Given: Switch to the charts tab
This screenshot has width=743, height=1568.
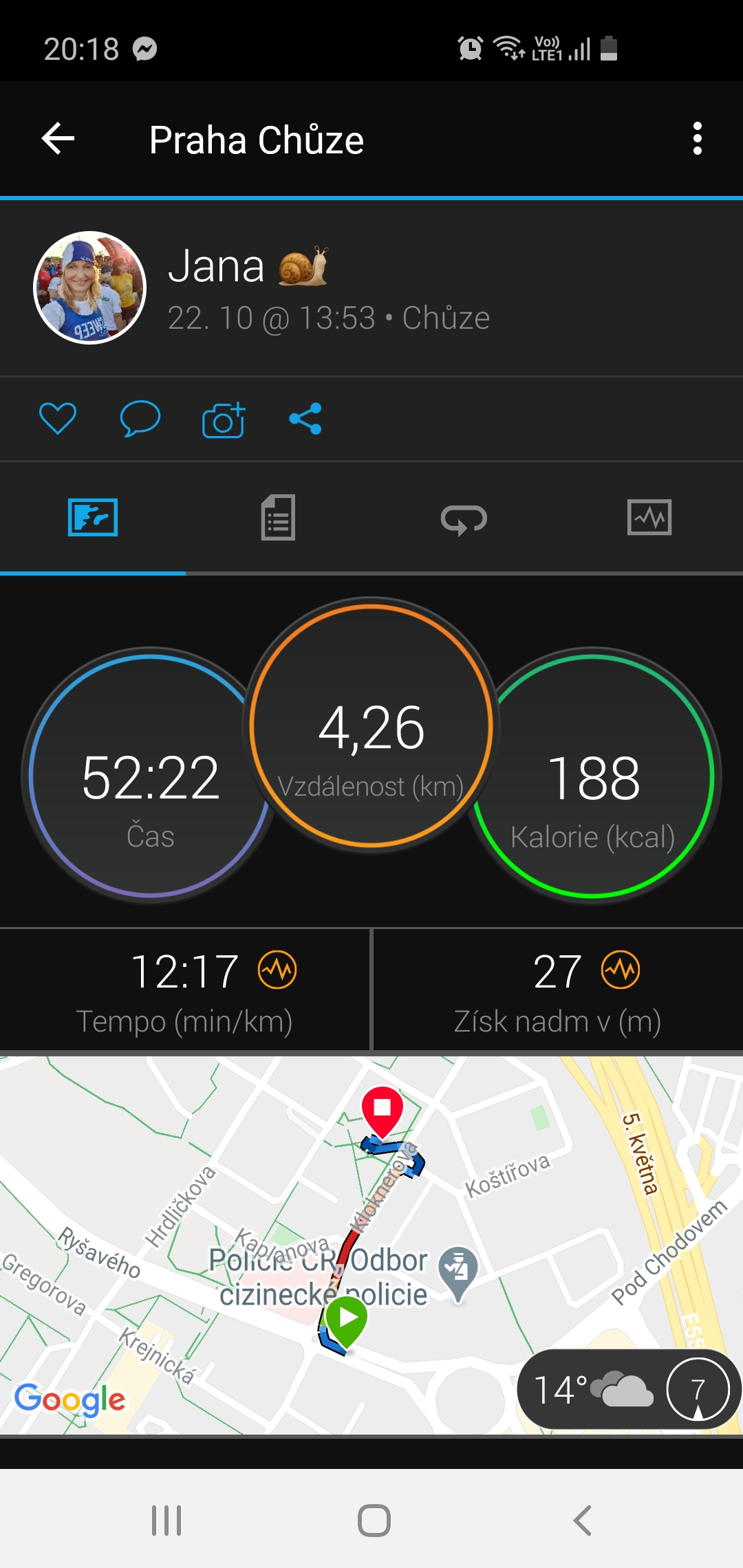Looking at the screenshot, I should (x=649, y=517).
